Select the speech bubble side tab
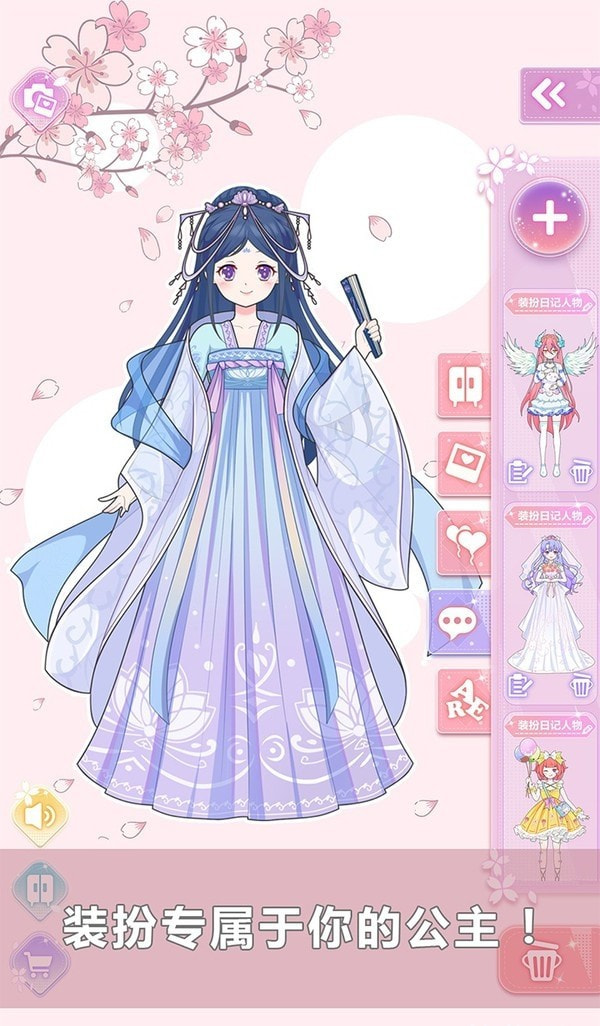This screenshot has height=1026, width=600. pyautogui.click(x=460, y=621)
